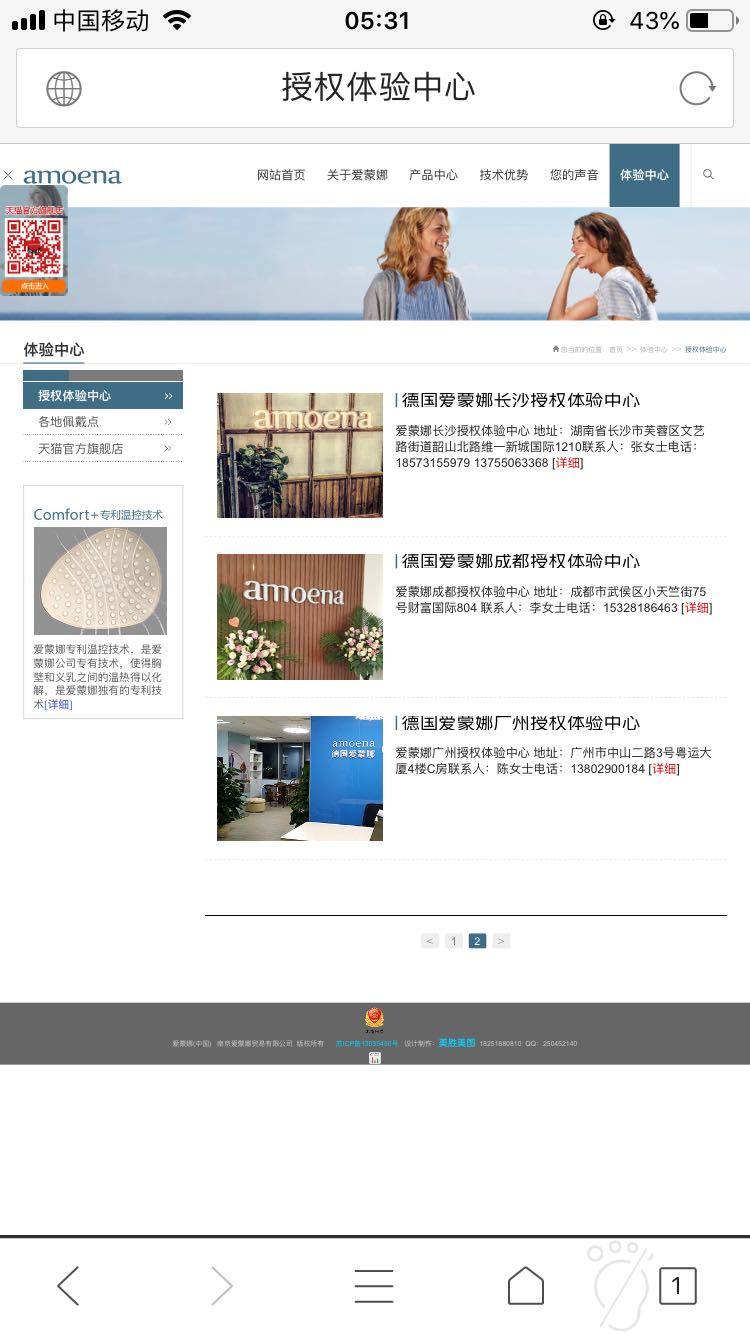Open 天猫官方旗舰店 sidebar entry
The width and height of the screenshot is (750, 1334).
tap(81, 449)
